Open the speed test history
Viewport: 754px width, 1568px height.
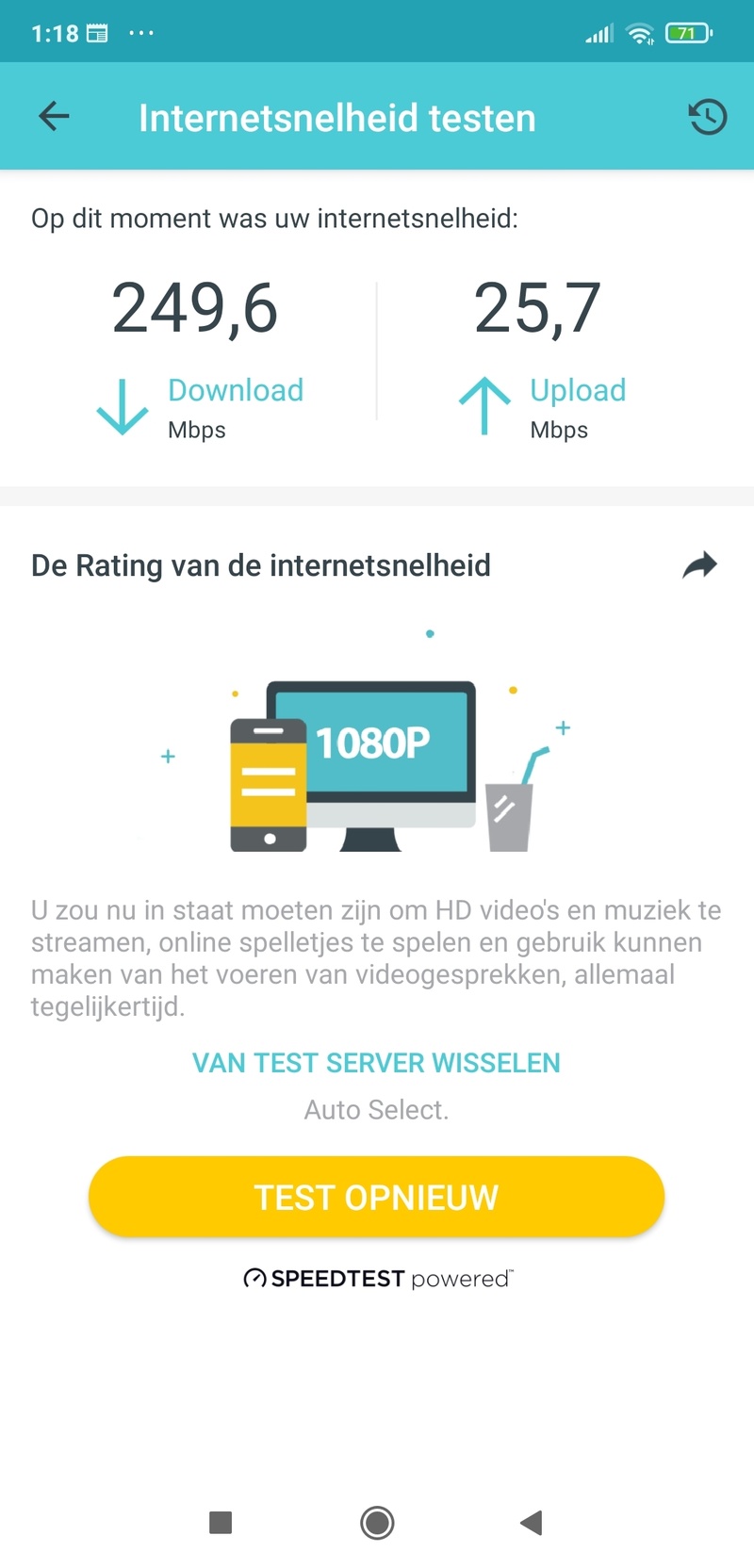click(x=707, y=117)
